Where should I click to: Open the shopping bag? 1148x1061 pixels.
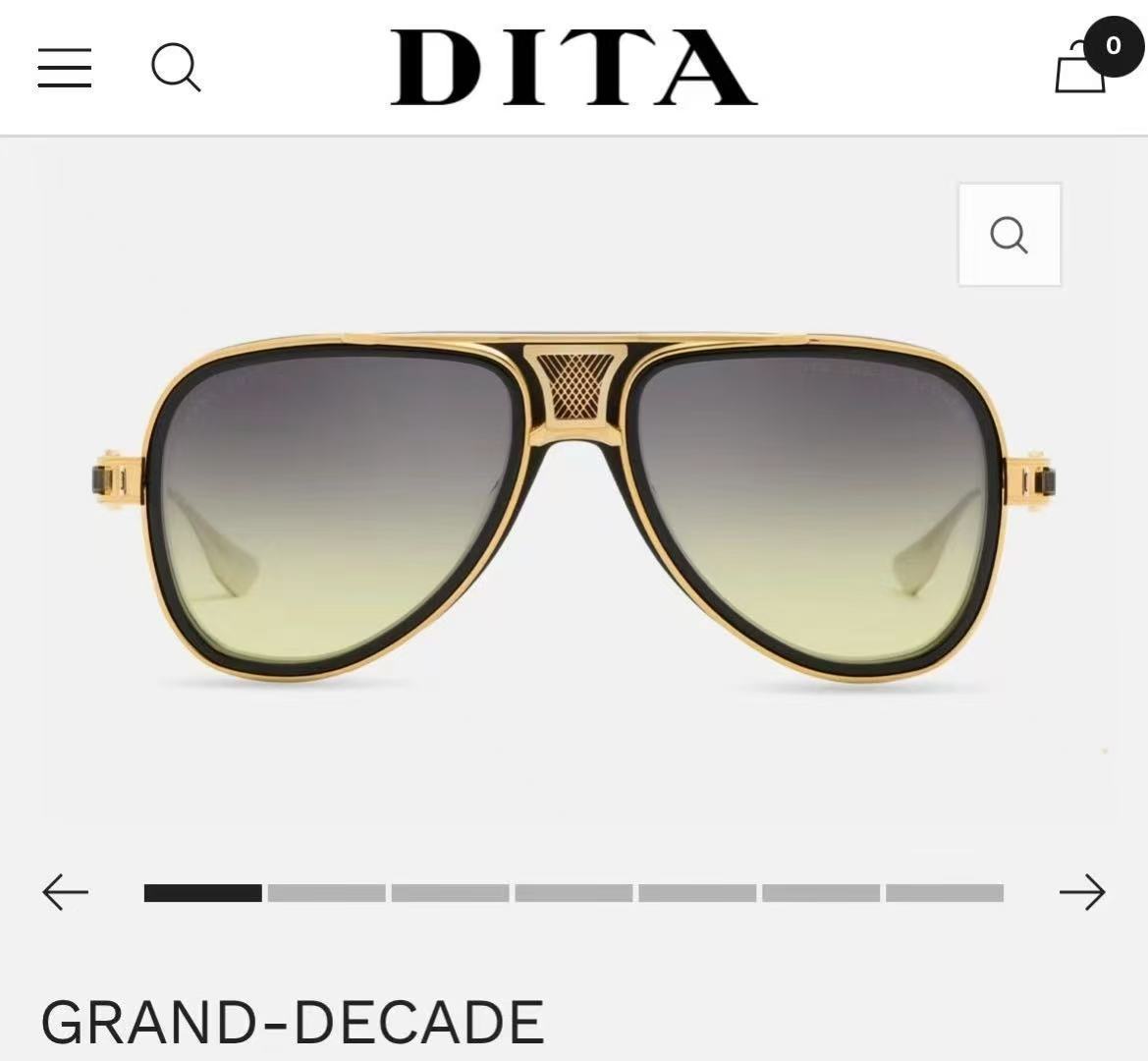click(1081, 65)
